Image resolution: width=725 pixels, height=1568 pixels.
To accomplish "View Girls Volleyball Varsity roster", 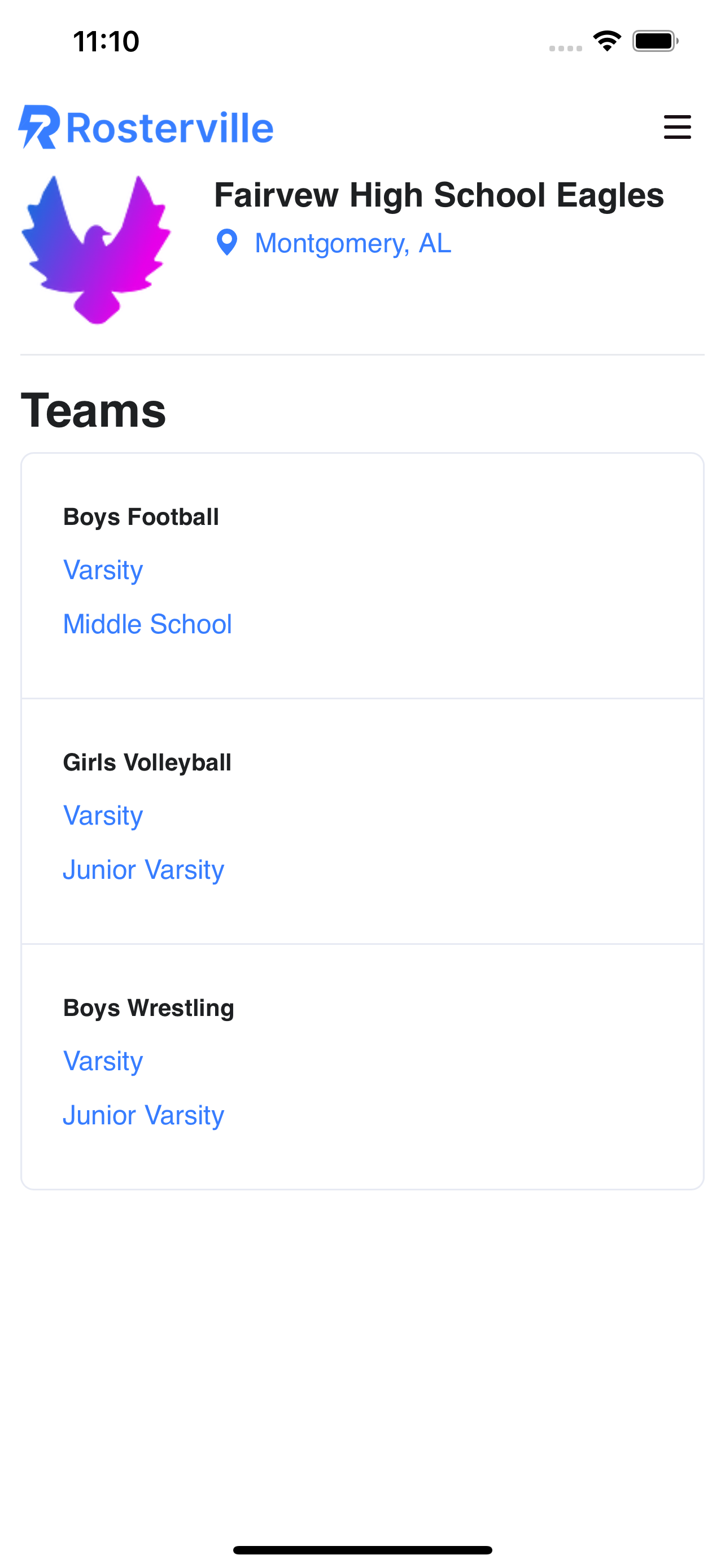I will click(103, 816).
